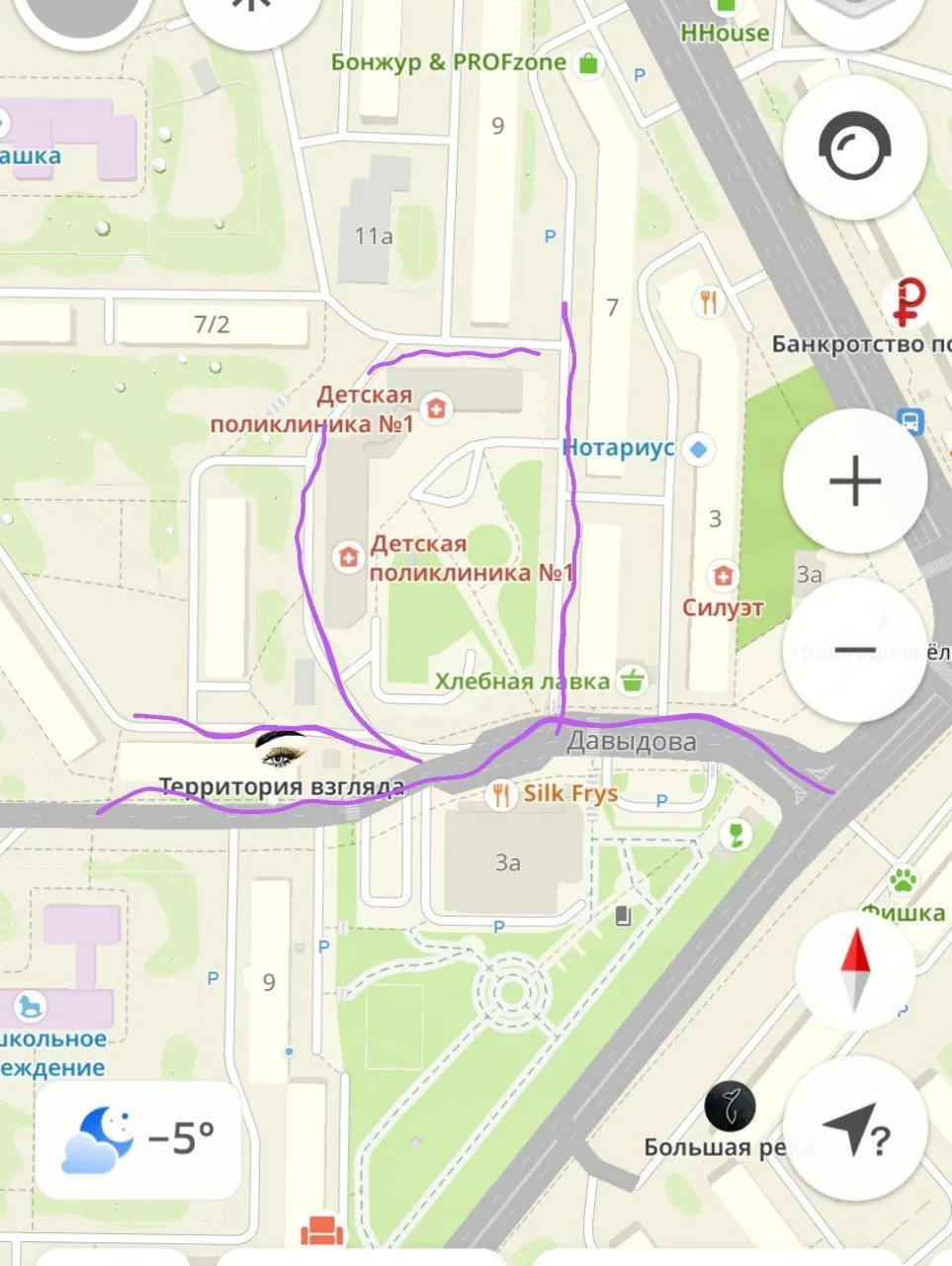The width and height of the screenshot is (952, 1266).
Task: Locate my position with the arrow button
Action: tap(856, 1130)
